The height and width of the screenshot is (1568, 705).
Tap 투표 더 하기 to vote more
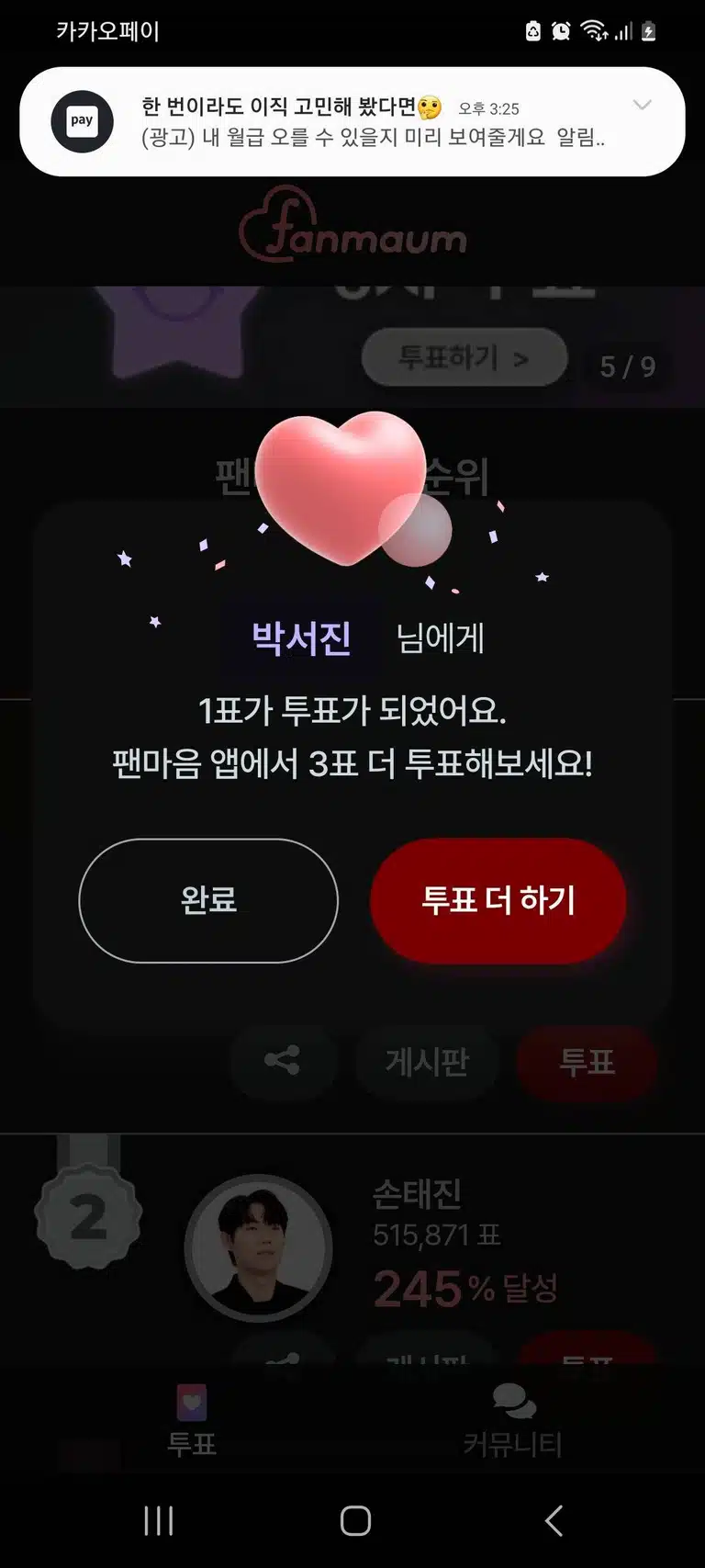(x=498, y=900)
